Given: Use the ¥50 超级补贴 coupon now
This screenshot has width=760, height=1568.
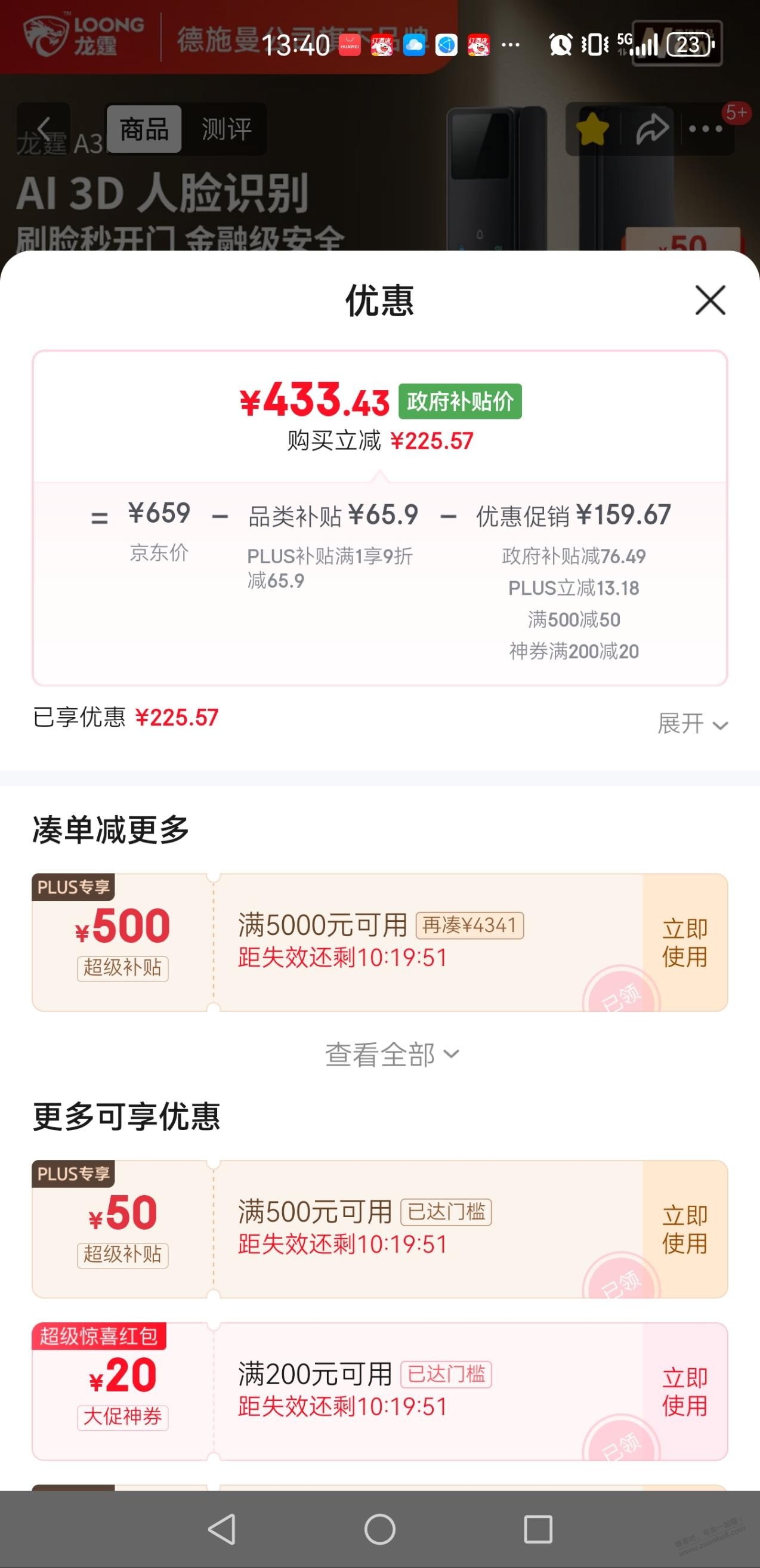Looking at the screenshot, I should 685,1230.
